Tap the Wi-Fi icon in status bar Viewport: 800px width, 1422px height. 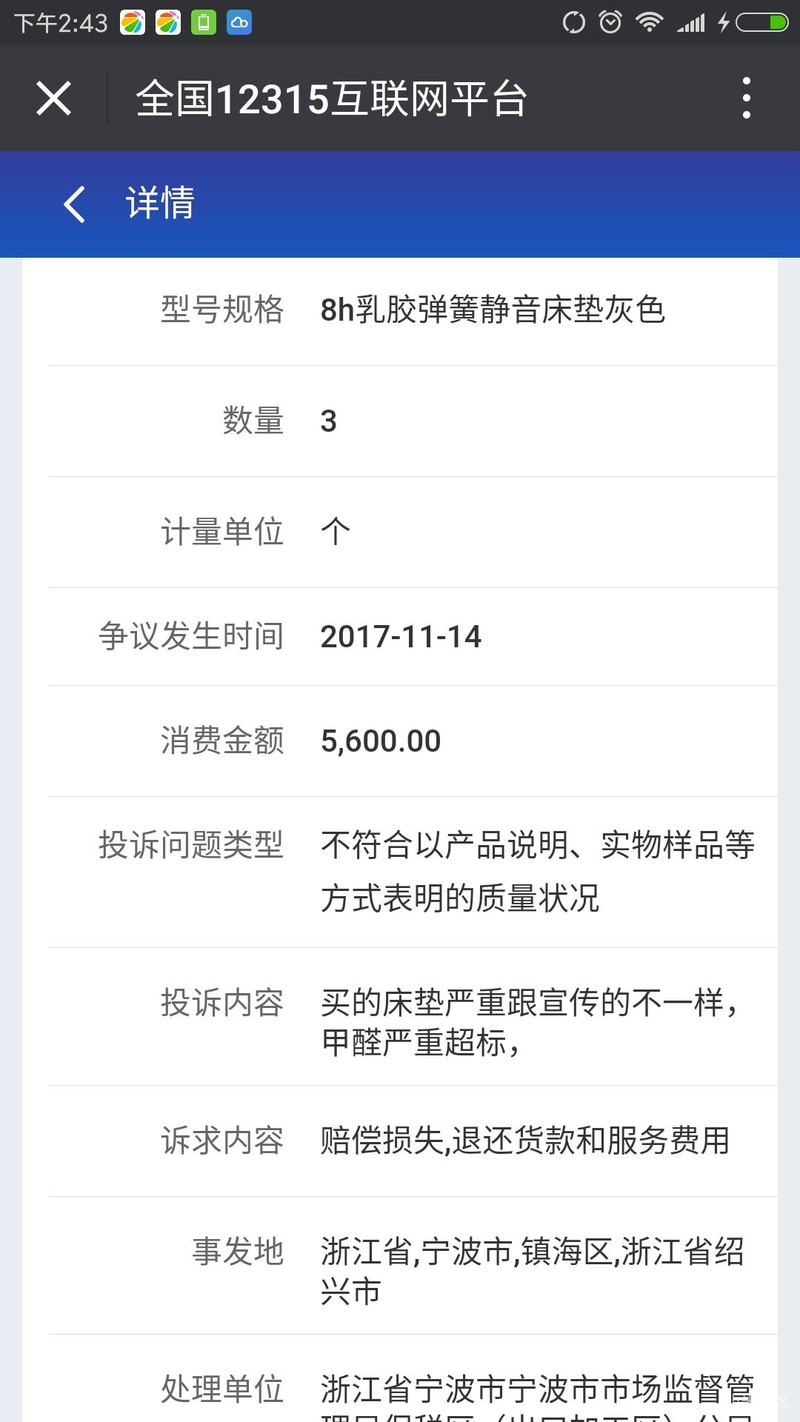pos(650,21)
